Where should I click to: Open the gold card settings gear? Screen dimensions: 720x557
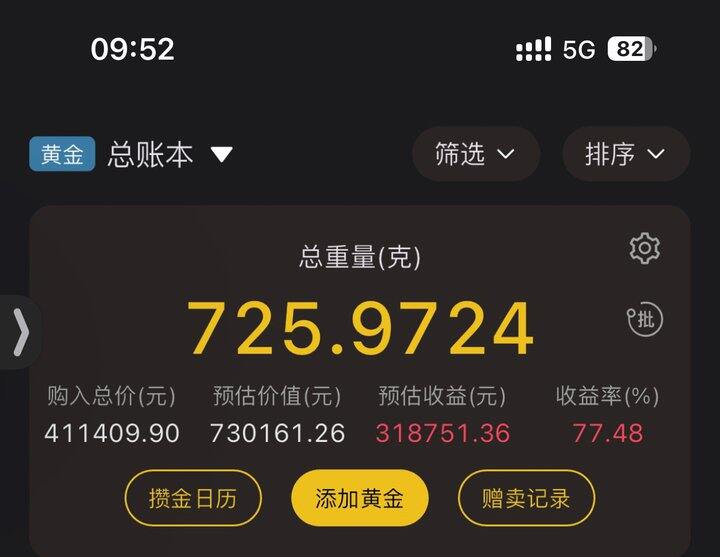645,248
